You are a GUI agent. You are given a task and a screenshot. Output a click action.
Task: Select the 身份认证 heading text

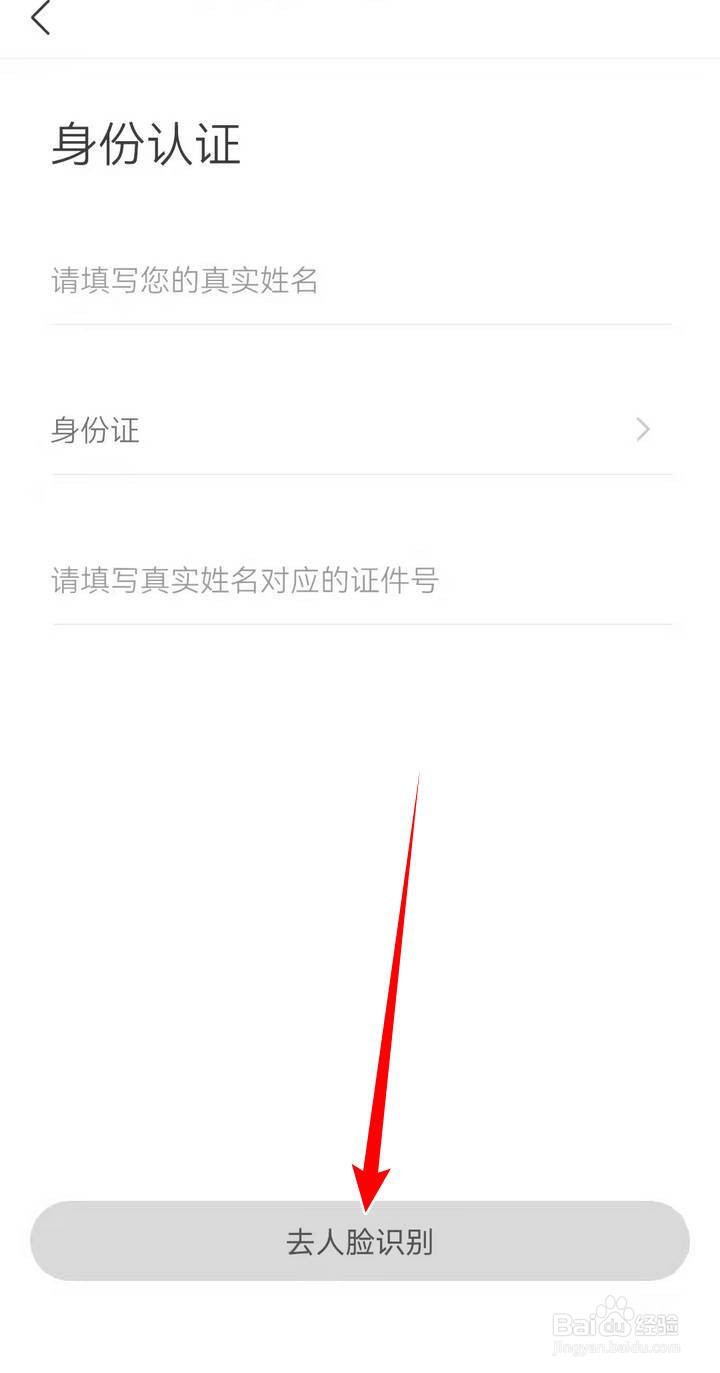tap(143, 145)
